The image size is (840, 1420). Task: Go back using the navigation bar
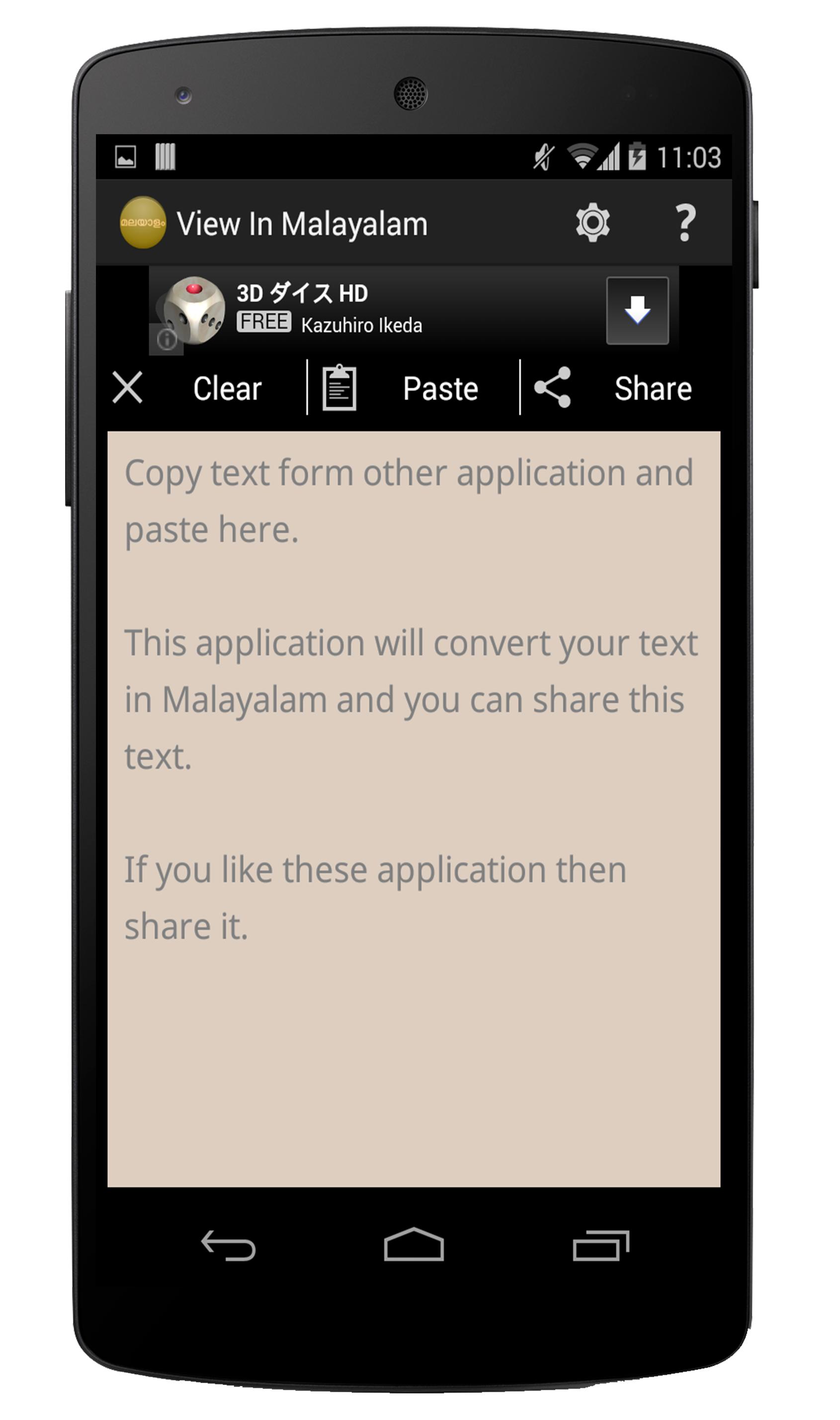coord(229,1246)
